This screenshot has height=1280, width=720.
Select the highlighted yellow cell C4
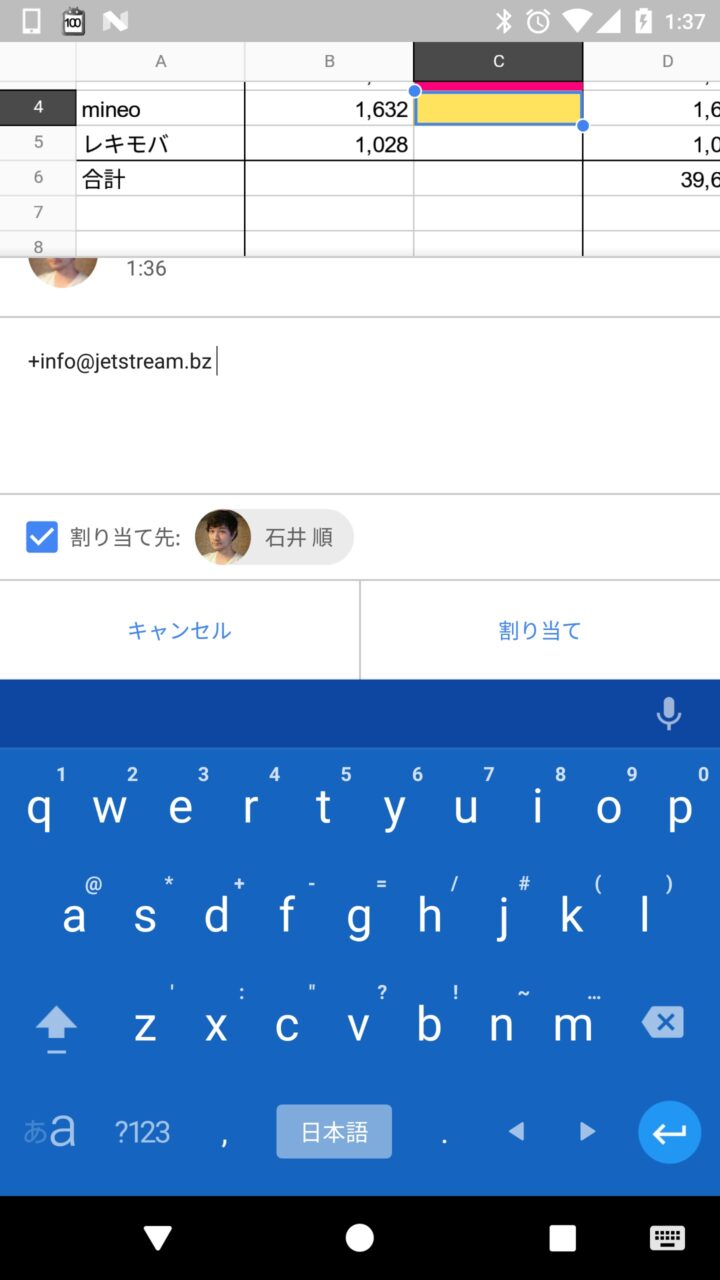[x=498, y=109]
